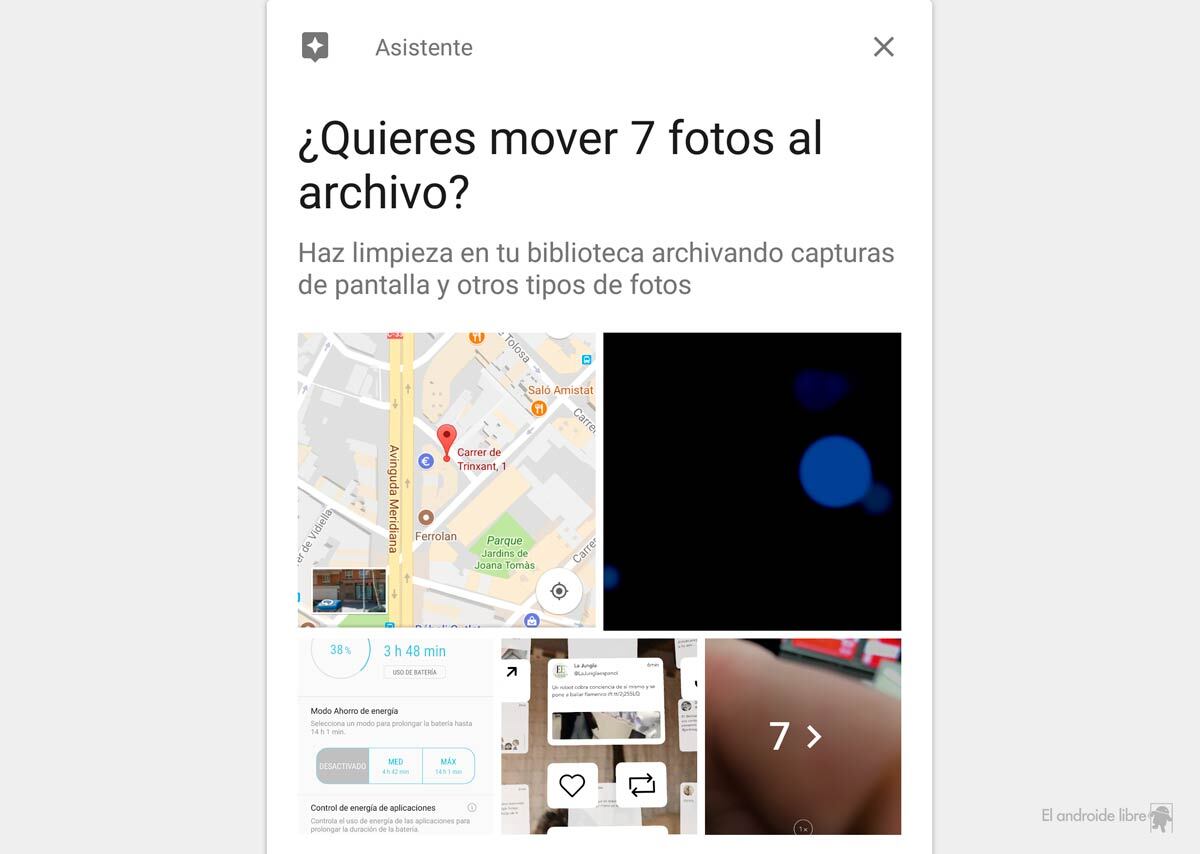Dismiss the Asistente archive suggestion card
This screenshot has width=1200, height=854.
(883, 47)
